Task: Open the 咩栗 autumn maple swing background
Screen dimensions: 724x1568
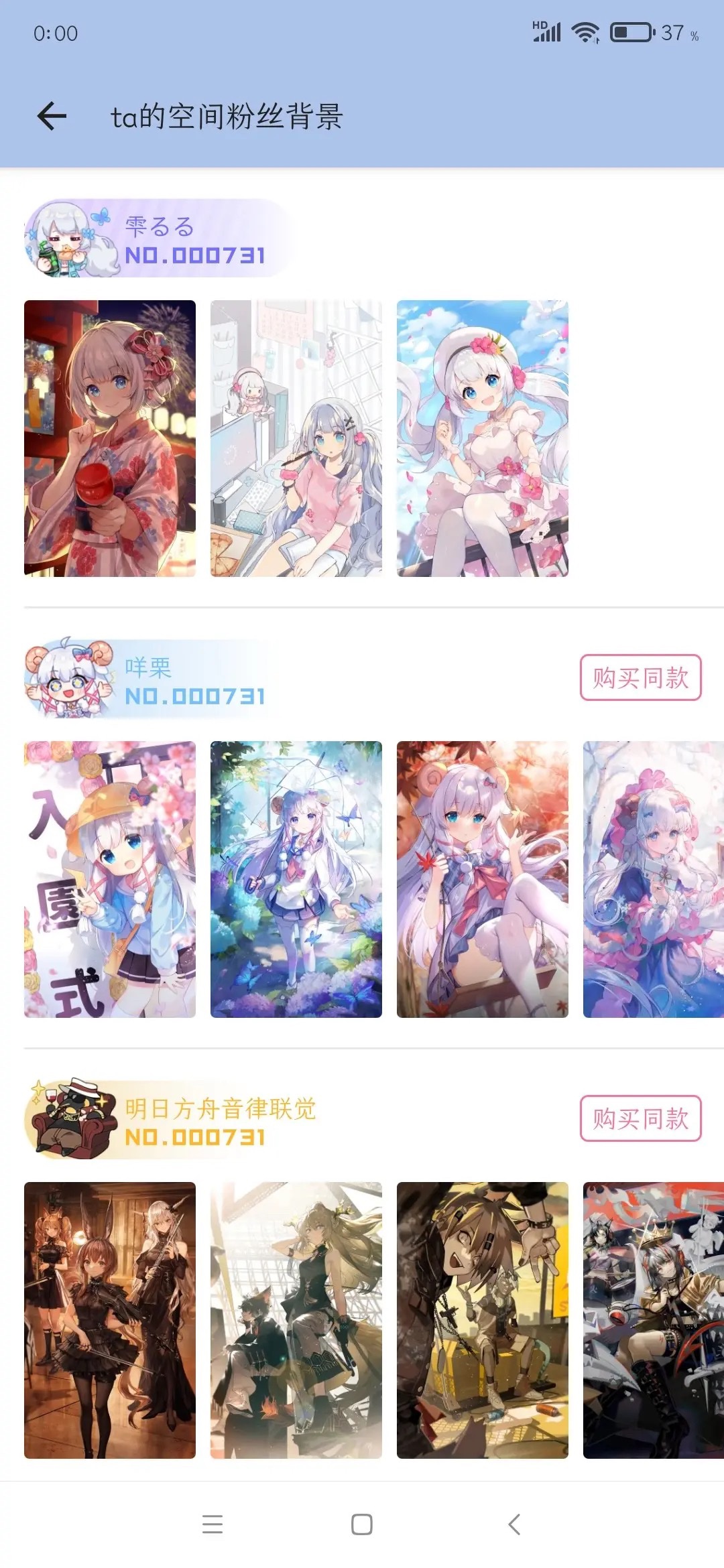Action: point(483,879)
